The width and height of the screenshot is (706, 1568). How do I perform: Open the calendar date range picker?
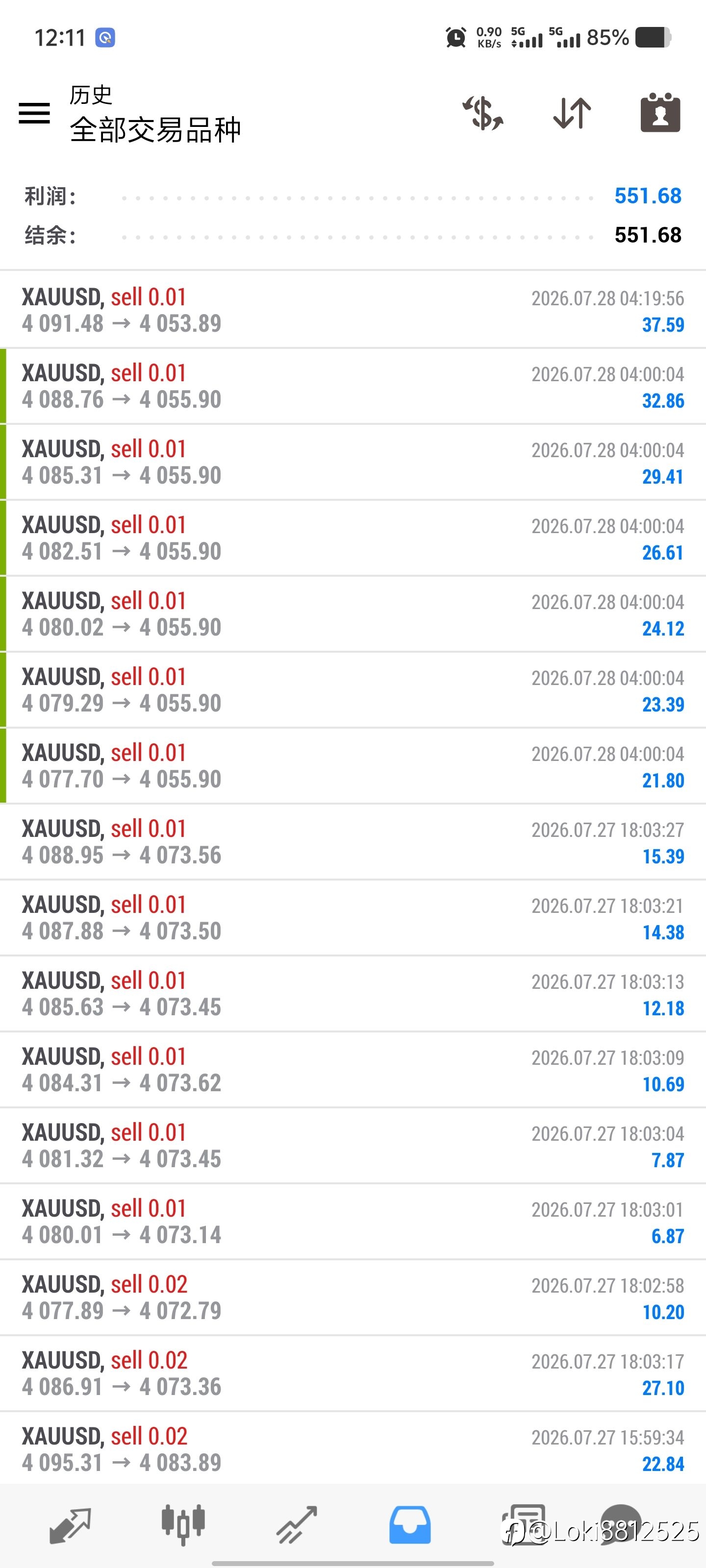coord(660,113)
